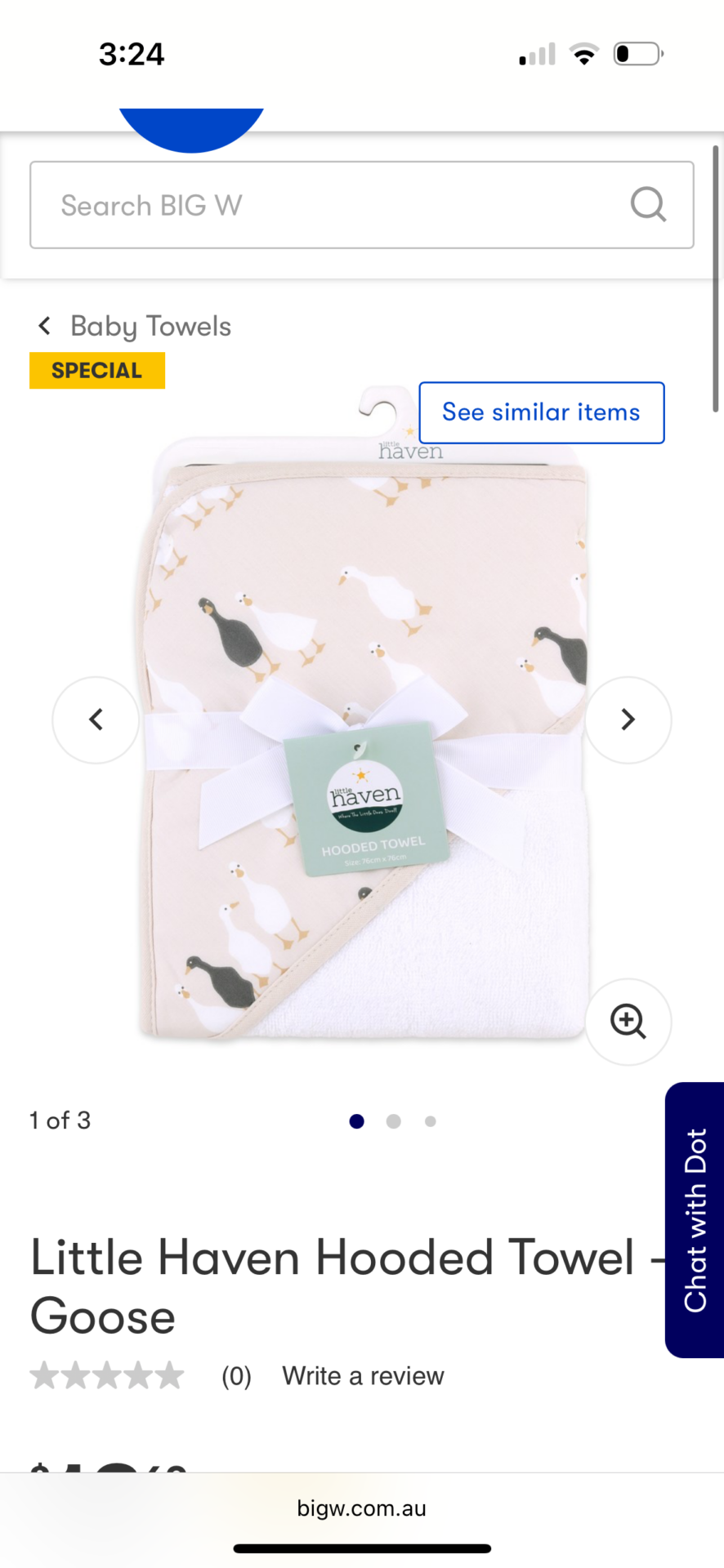724x1568 pixels.
Task: Tap the Wi-Fi icon in the status bar
Action: coord(583,52)
